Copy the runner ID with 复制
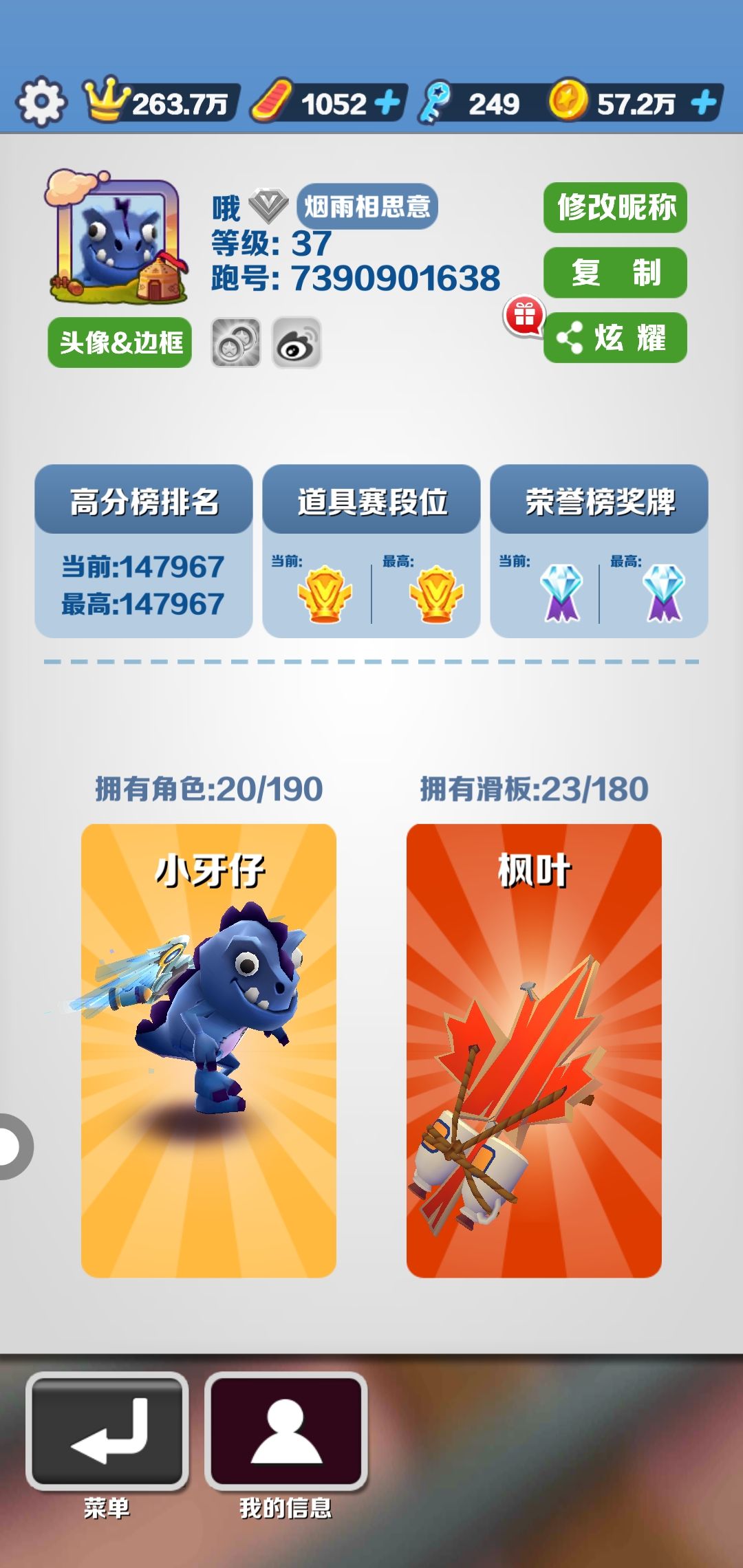The width and height of the screenshot is (743, 1568). 615,272
